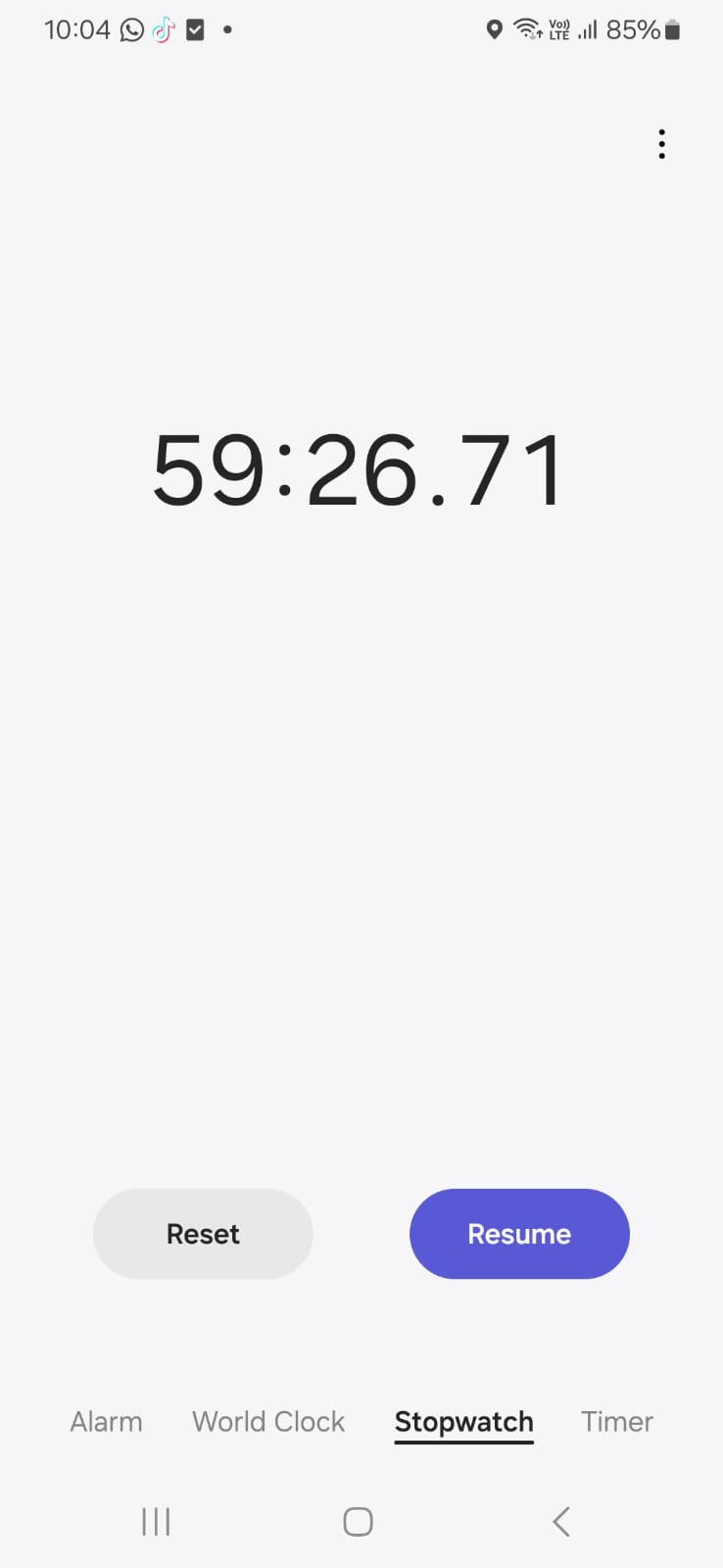
Task: Select the Stopwatch tab
Action: (x=464, y=1422)
